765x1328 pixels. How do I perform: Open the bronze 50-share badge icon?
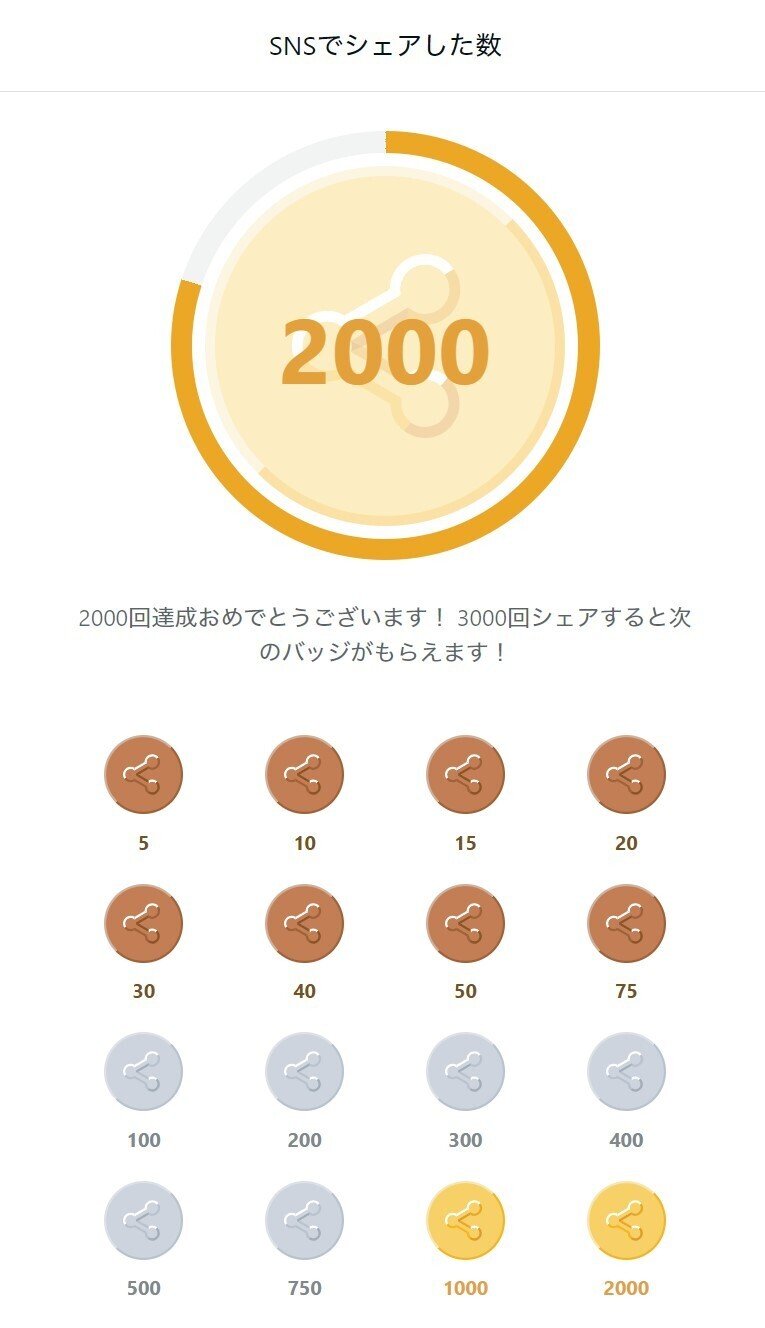(465, 923)
